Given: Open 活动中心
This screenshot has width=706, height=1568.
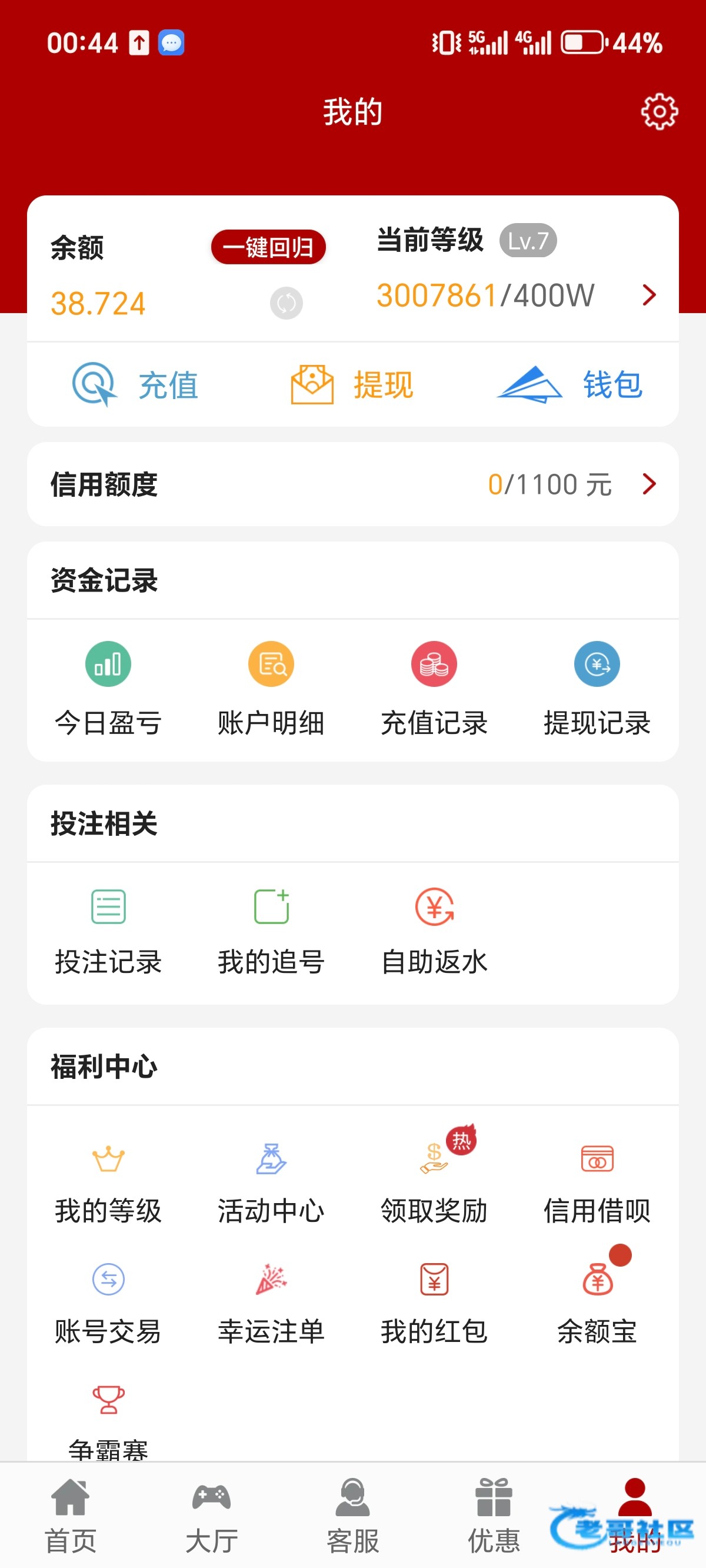Looking at the screenshot, I should click(x=271, y=1181).
